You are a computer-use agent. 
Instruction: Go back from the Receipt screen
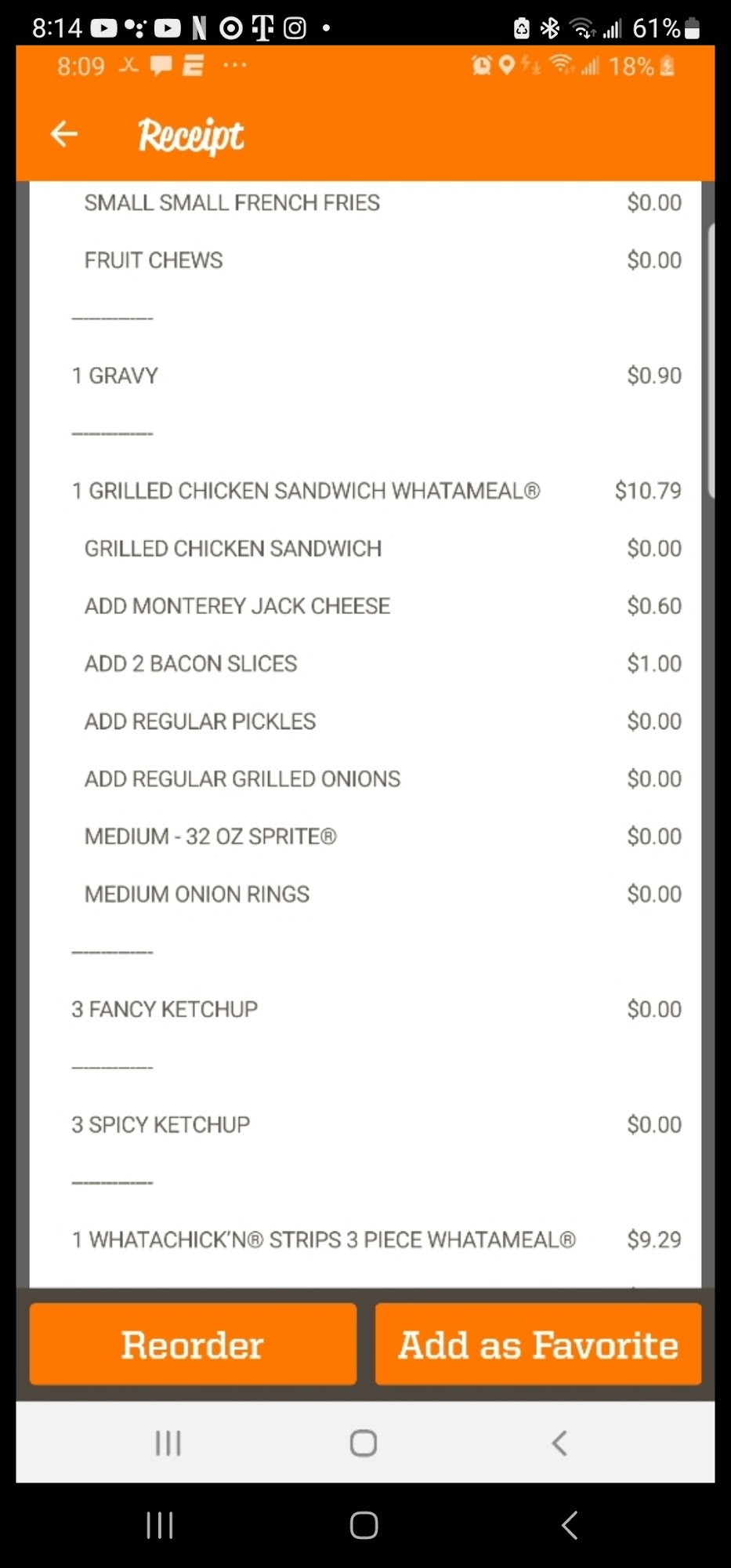click(64, 134)
